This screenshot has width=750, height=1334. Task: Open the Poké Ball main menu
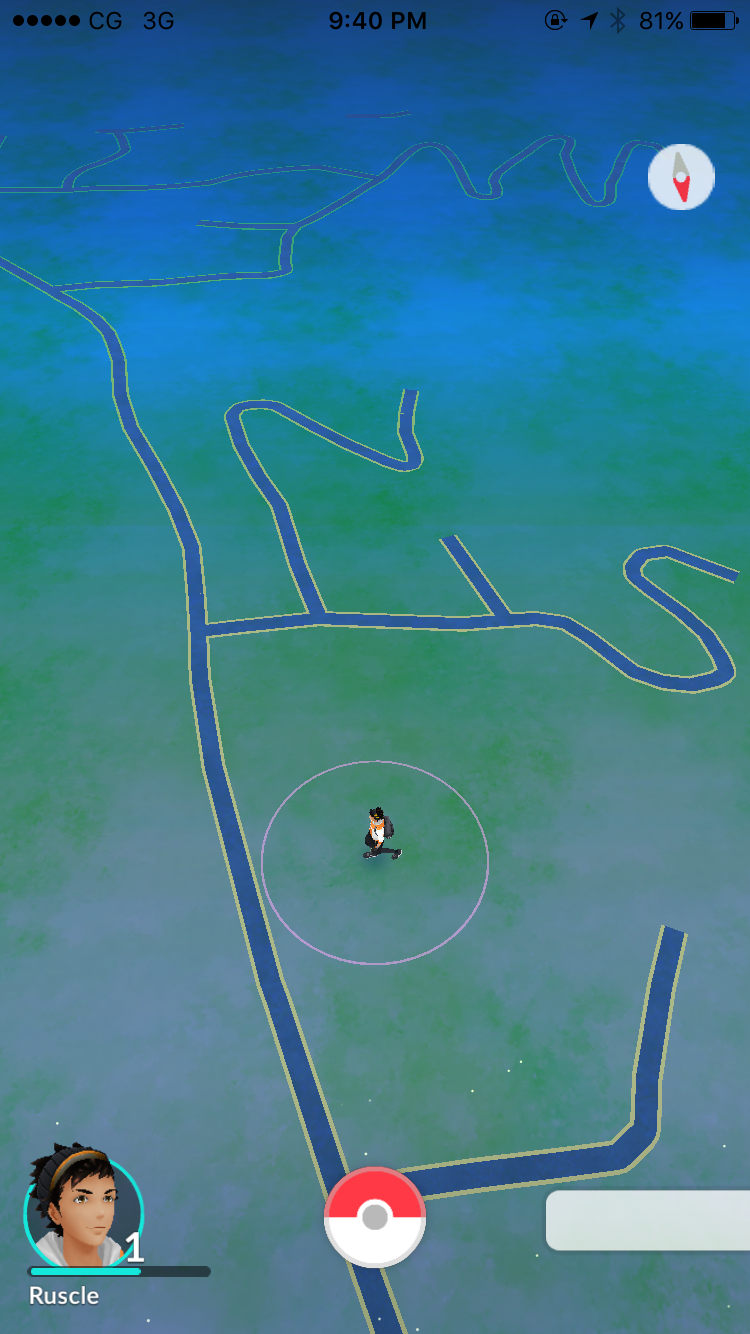click(375, 1217)
